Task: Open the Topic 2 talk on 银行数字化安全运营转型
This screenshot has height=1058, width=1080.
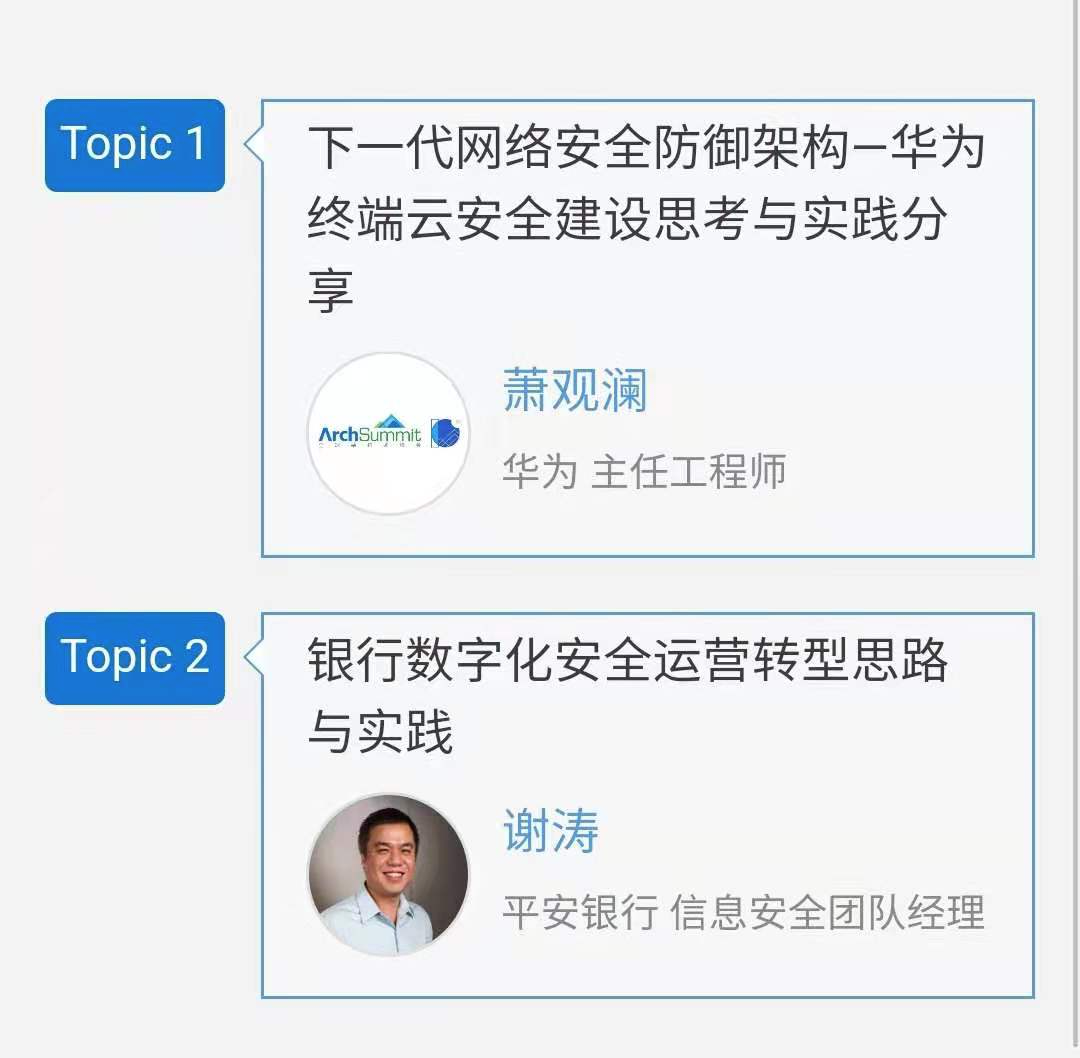Action: coord(627,695)
